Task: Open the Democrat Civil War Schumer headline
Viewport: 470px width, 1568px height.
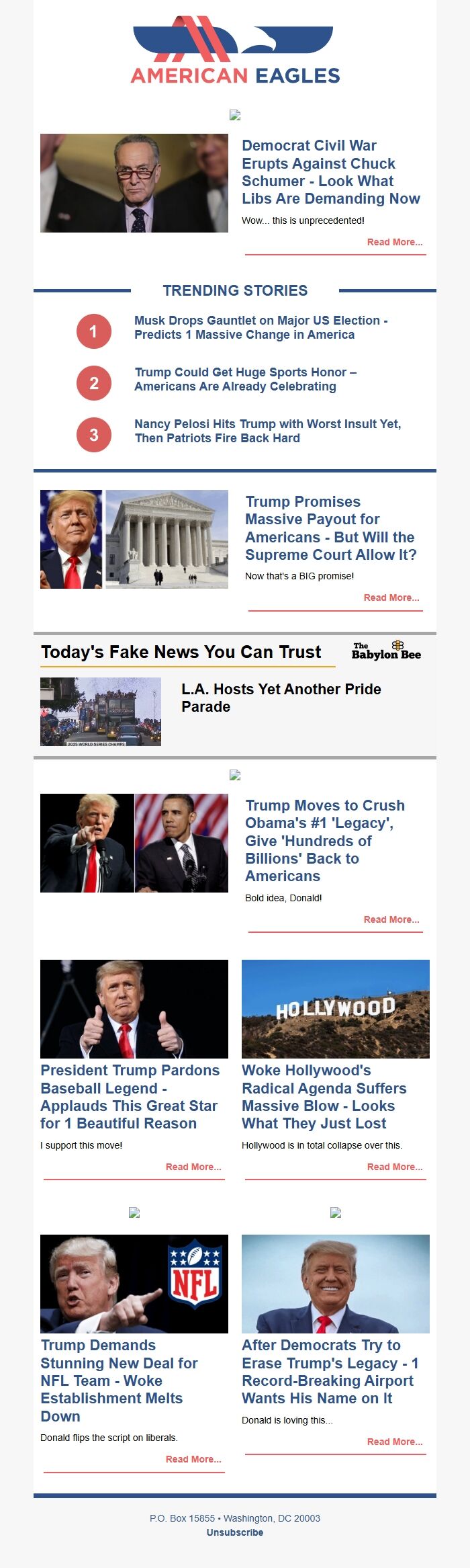Action: coord(330,172)
